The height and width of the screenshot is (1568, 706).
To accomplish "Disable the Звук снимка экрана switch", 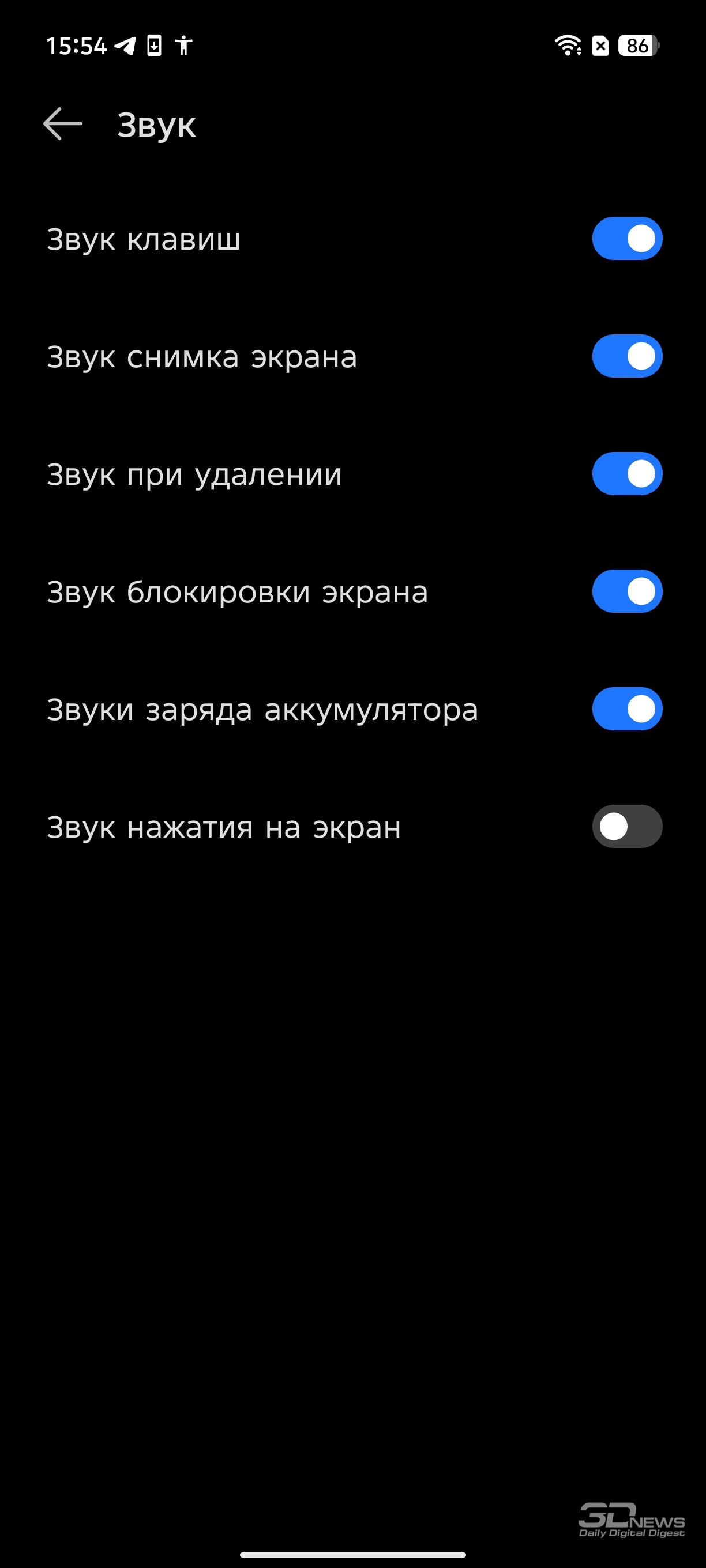I will point(627,356).
